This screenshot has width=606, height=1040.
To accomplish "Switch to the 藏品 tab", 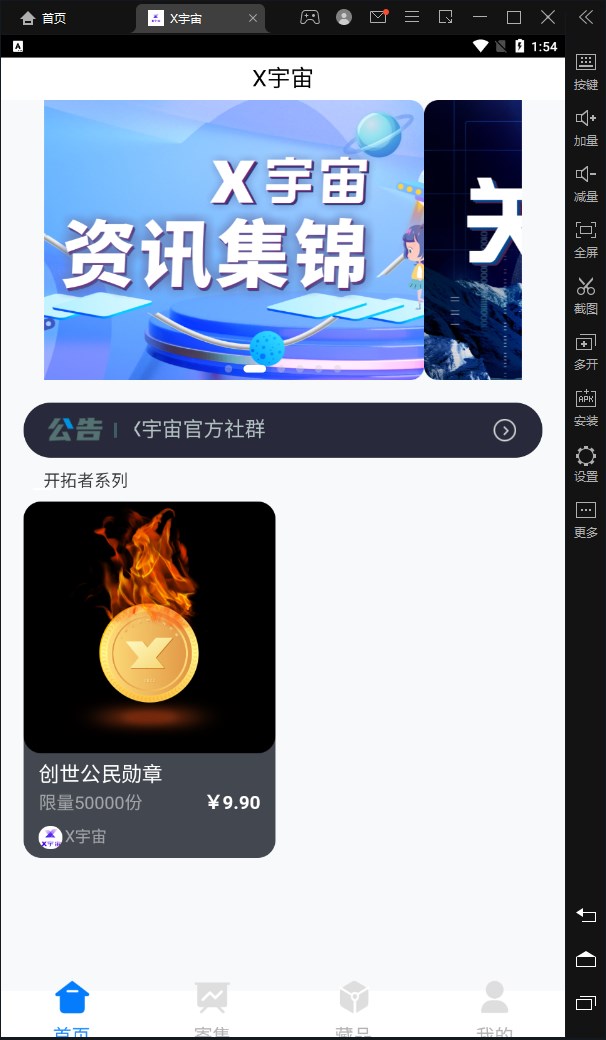I will 353,1008.
